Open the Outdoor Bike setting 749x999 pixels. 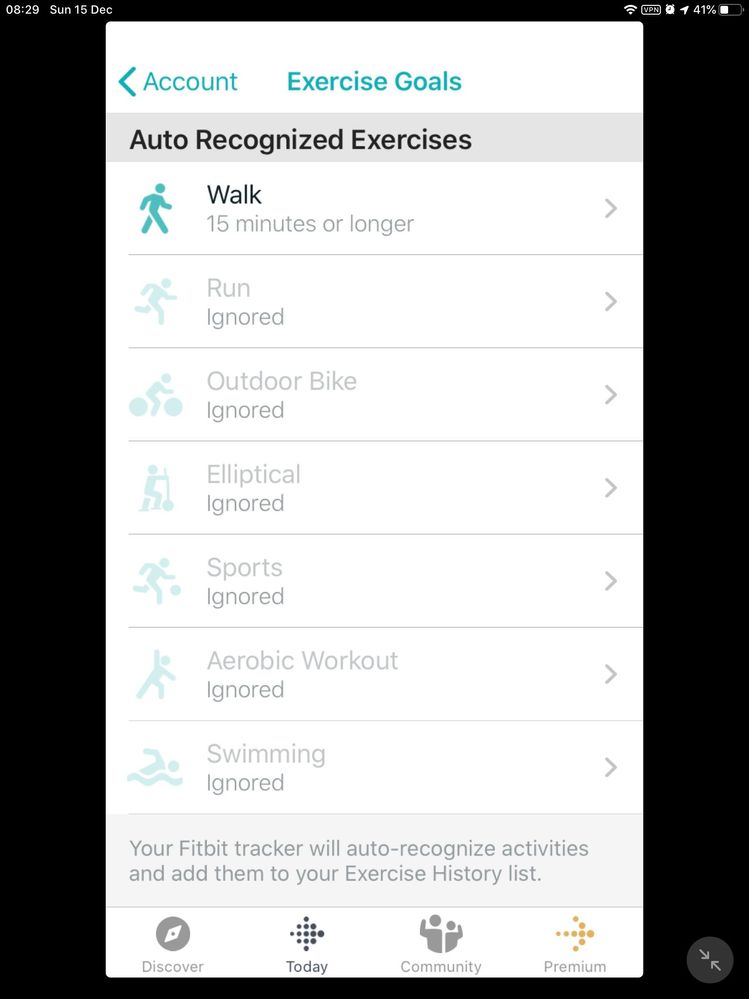tap(374, 394)
